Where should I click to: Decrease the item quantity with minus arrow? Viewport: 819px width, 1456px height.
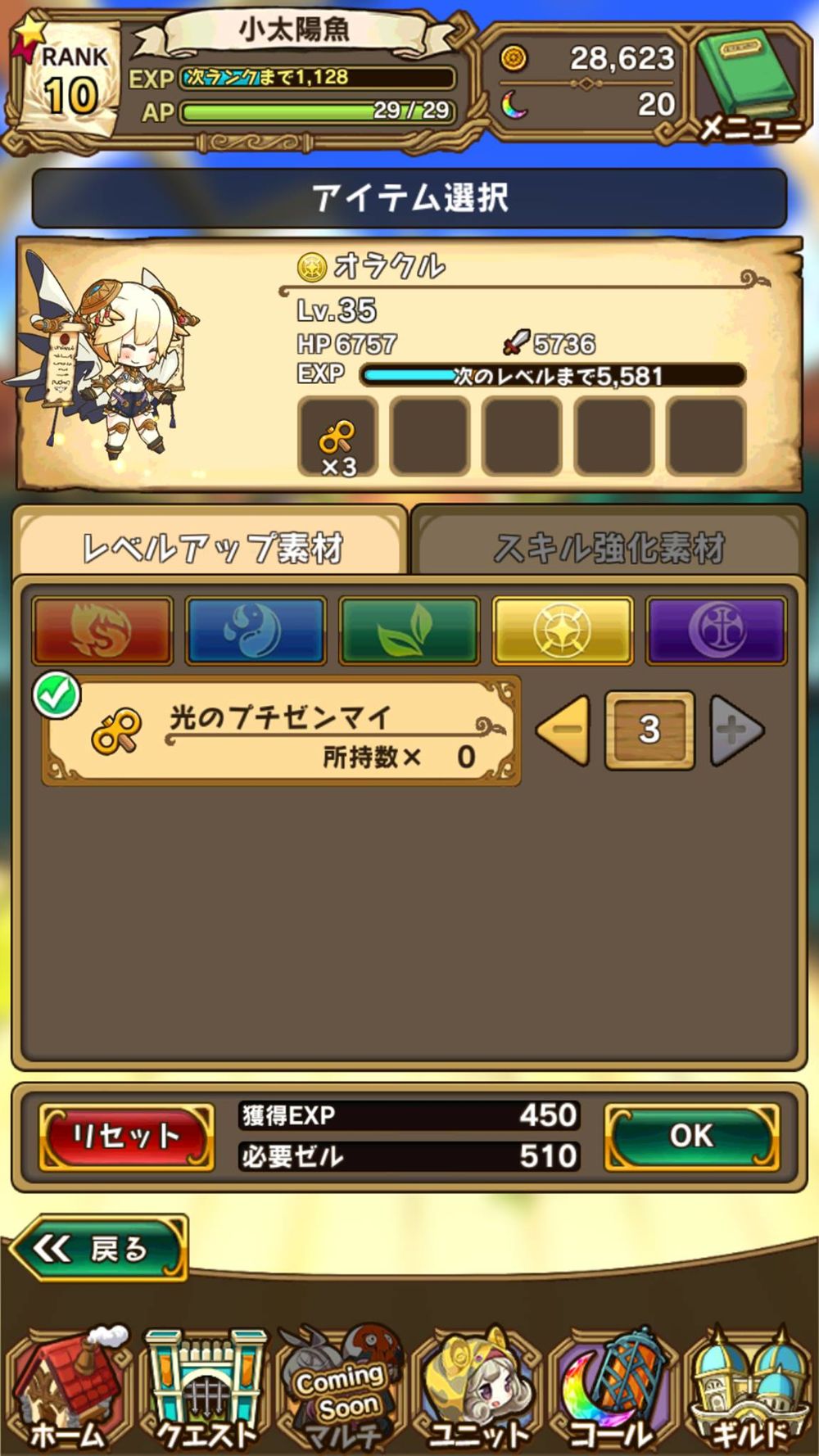tap(564, 730)
